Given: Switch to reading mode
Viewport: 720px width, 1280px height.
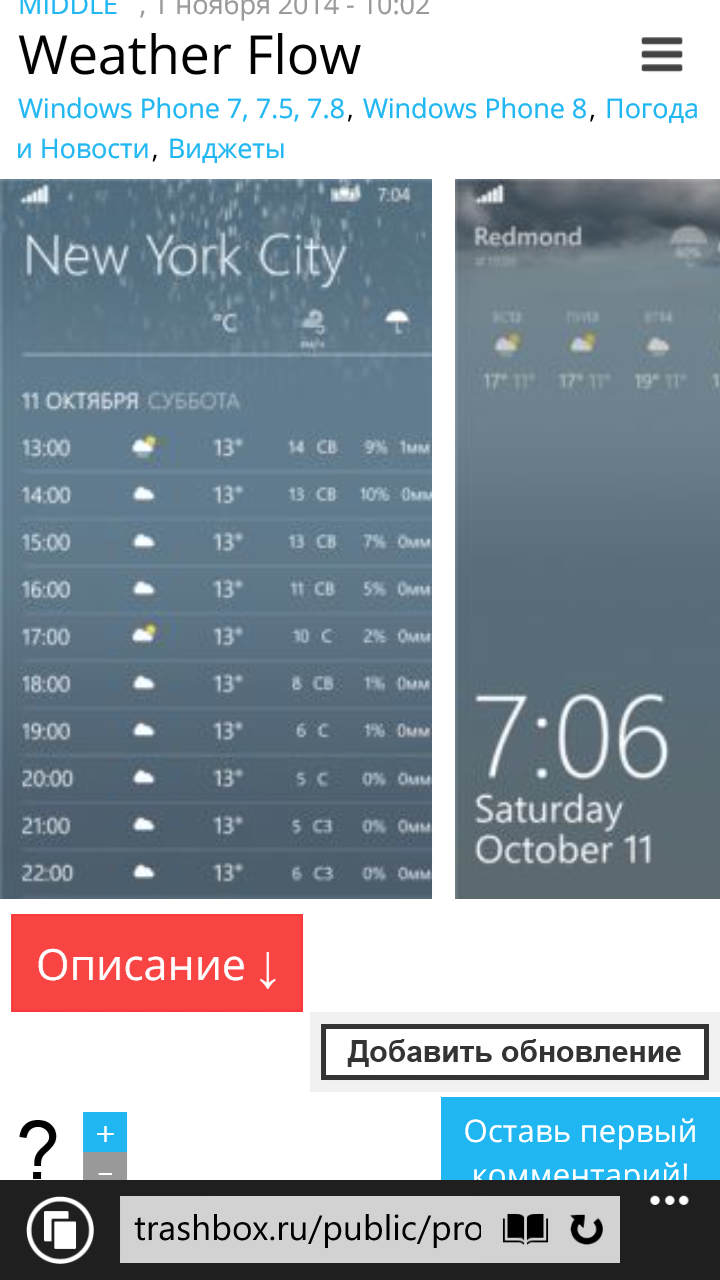Looking at the screenshot, I should [x=525, y=1229].
